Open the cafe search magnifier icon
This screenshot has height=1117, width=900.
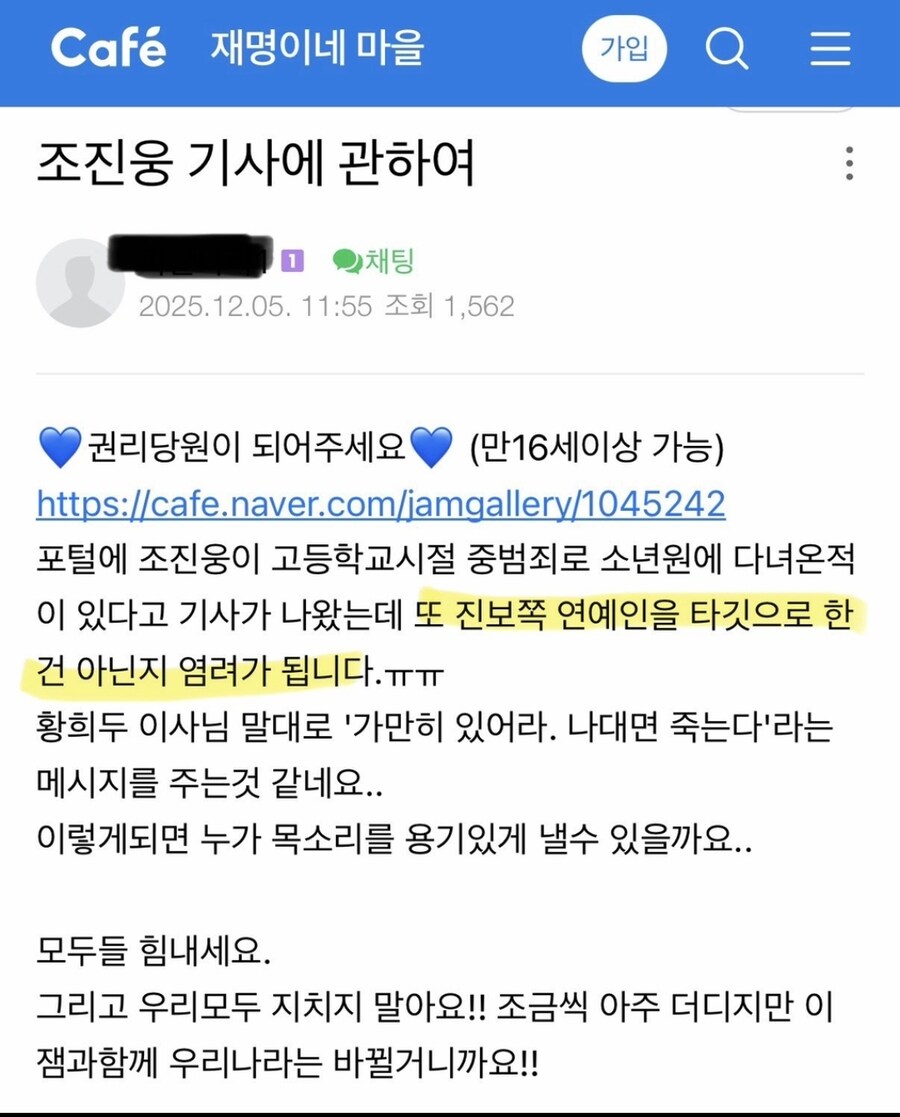click(727, 49)
